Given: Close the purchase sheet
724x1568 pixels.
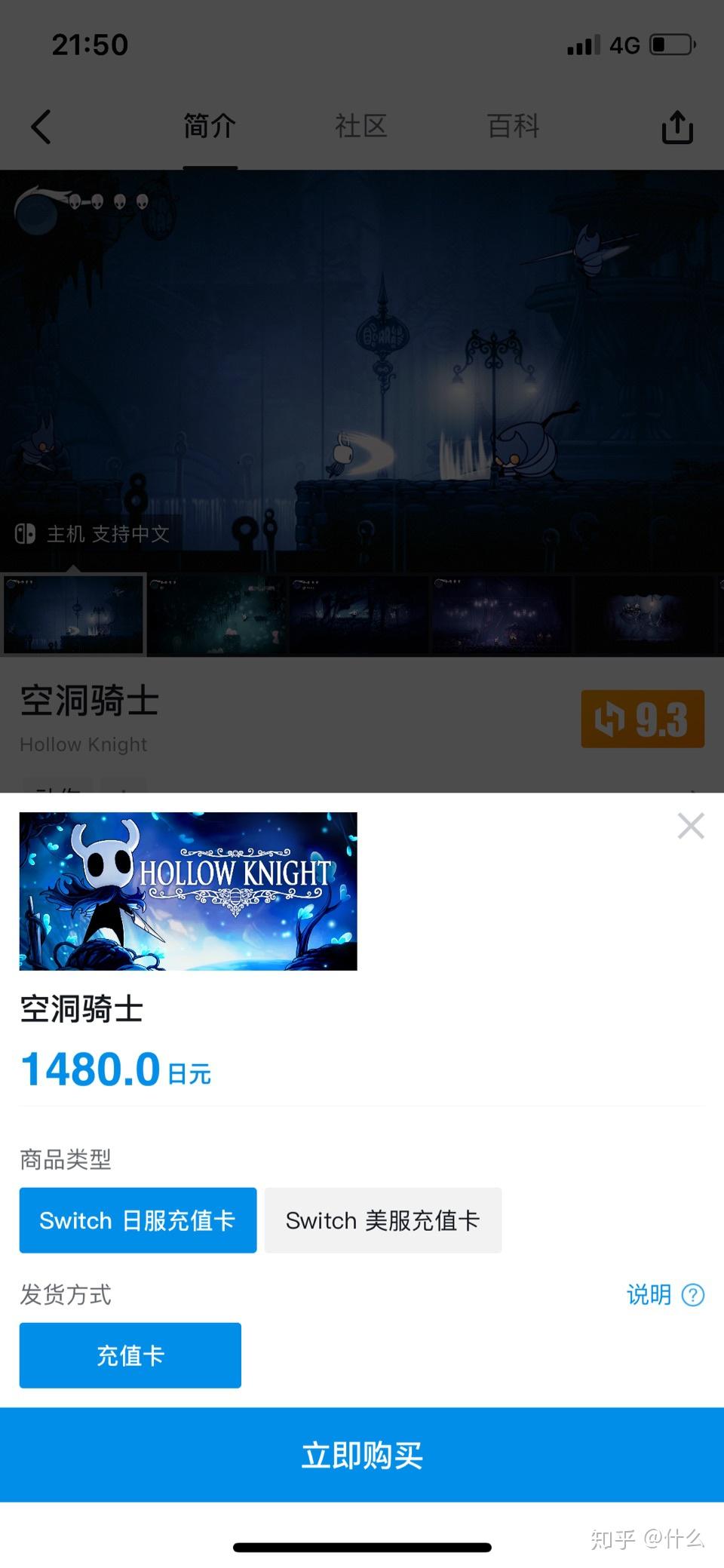Looking at the screenshot, I should (x=691, y=826).
